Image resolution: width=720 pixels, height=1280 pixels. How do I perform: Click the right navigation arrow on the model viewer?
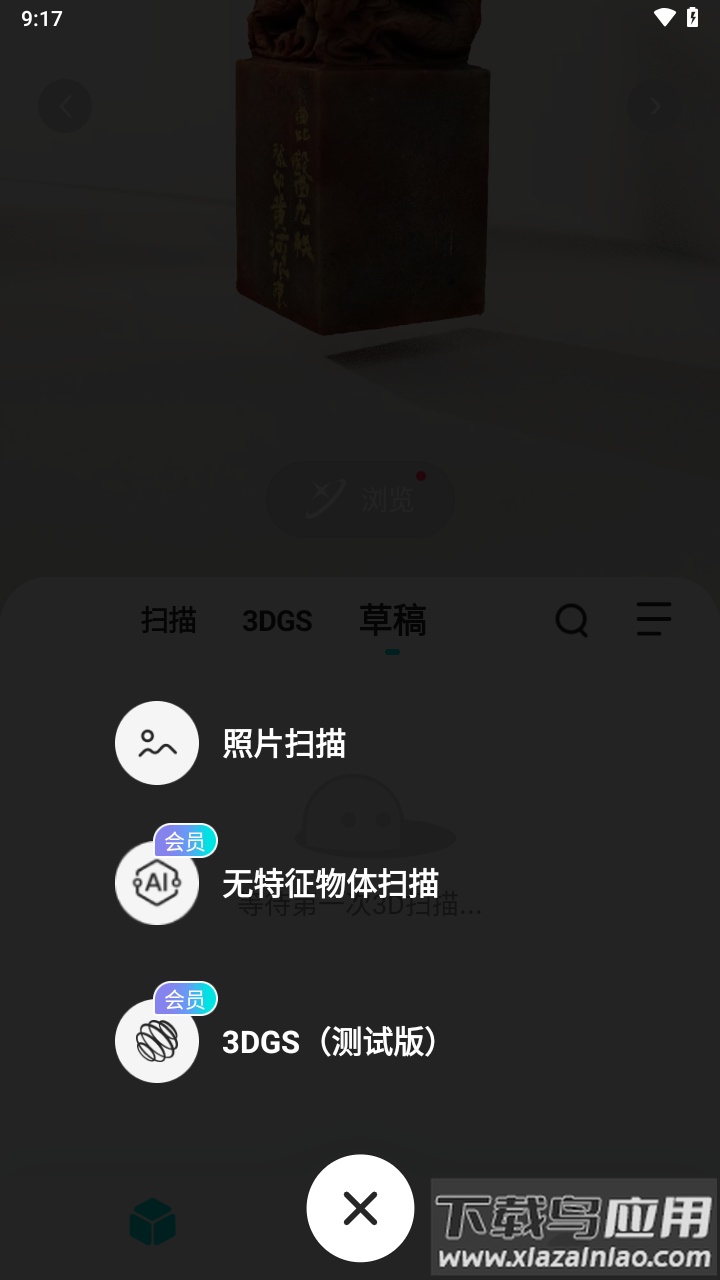click(655, 106)
